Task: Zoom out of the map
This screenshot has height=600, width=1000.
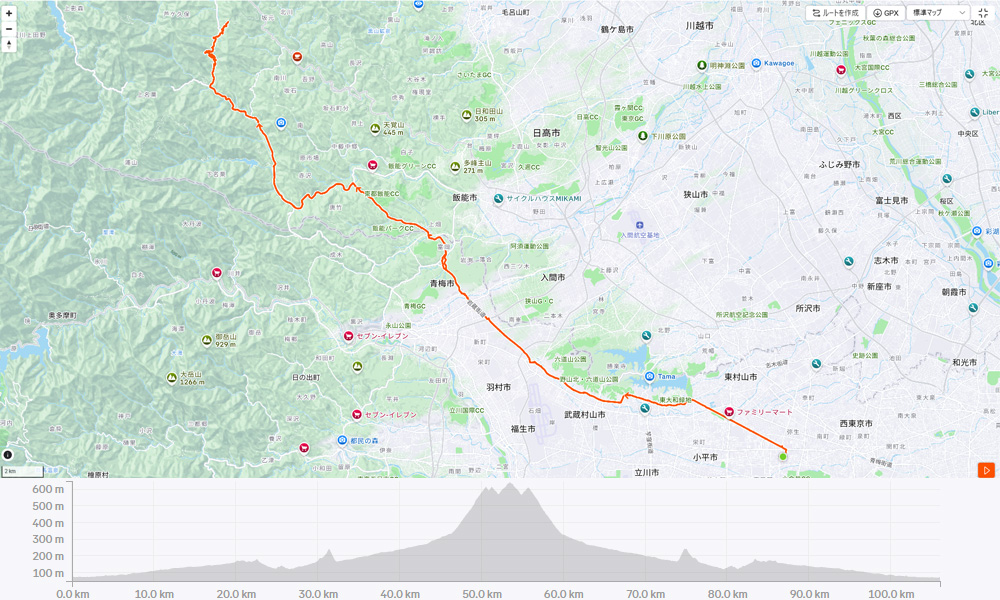Action: coord(9,29)
